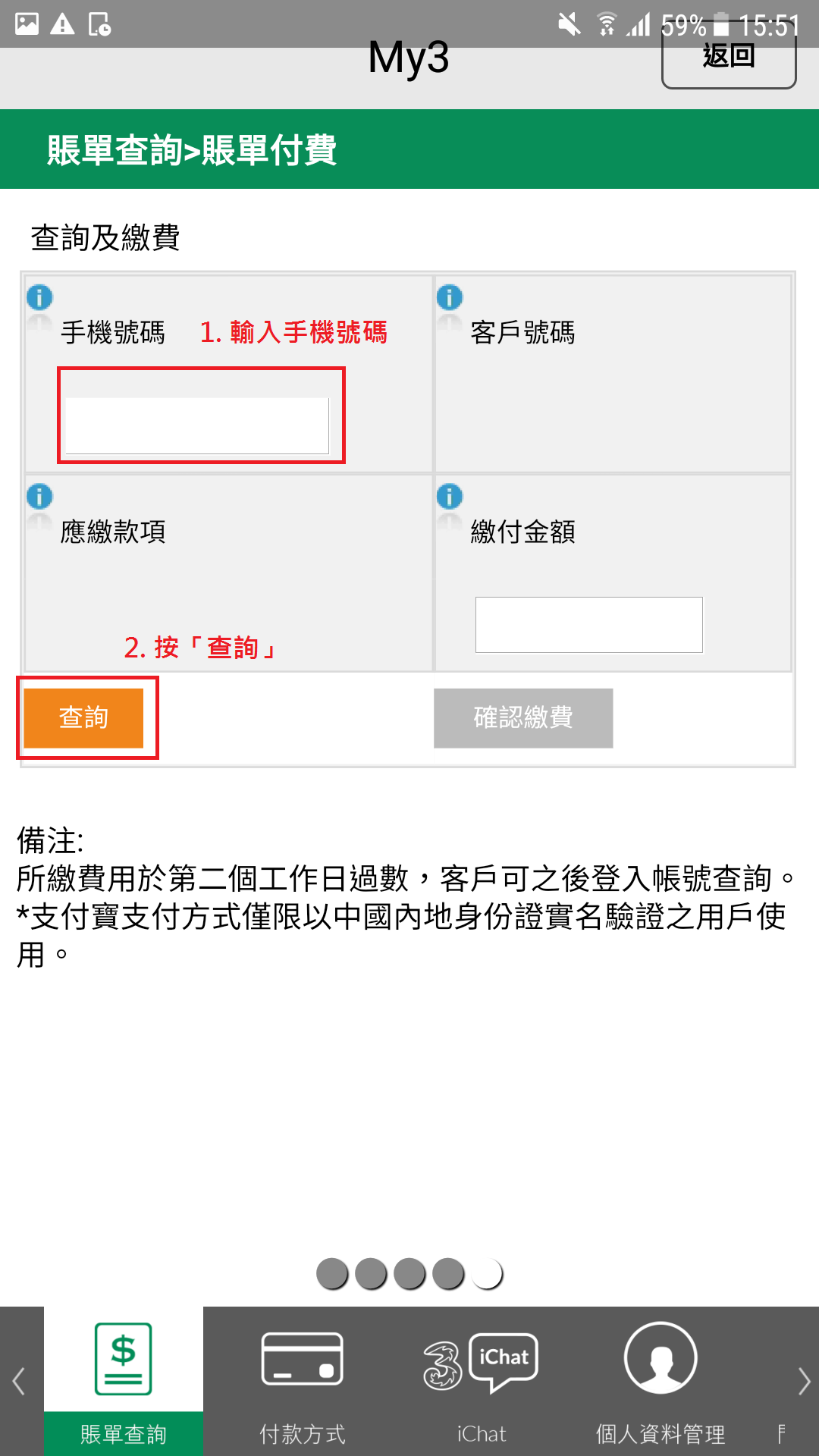The height and width of the screenshot is (1456, 819).
Task: Switch to the 賬單查詢 tab
Action: pyautogui.click(x=124, y=1381)
